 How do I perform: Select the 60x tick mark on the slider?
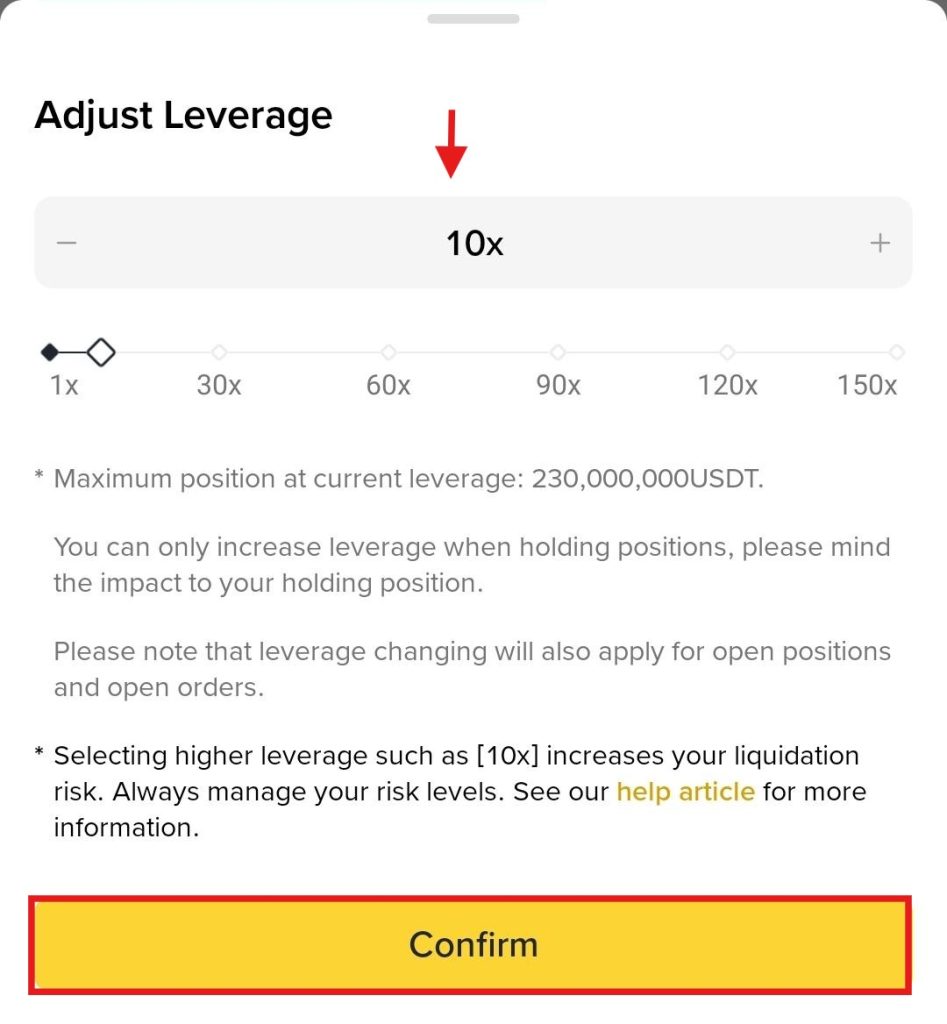click(388, 352)
